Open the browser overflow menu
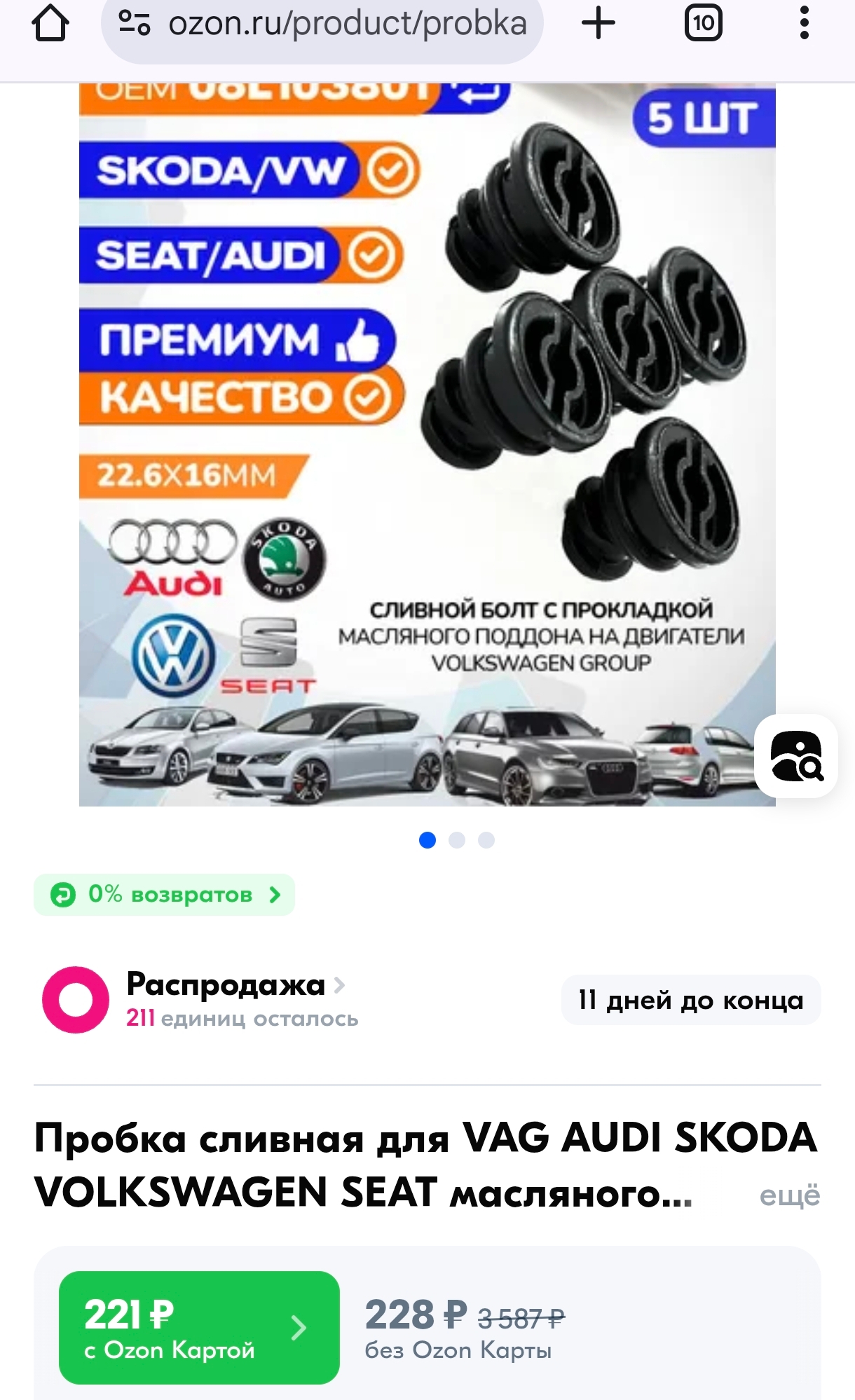The height and width of the screenshot is (1400, 855). tap(805, 24)
